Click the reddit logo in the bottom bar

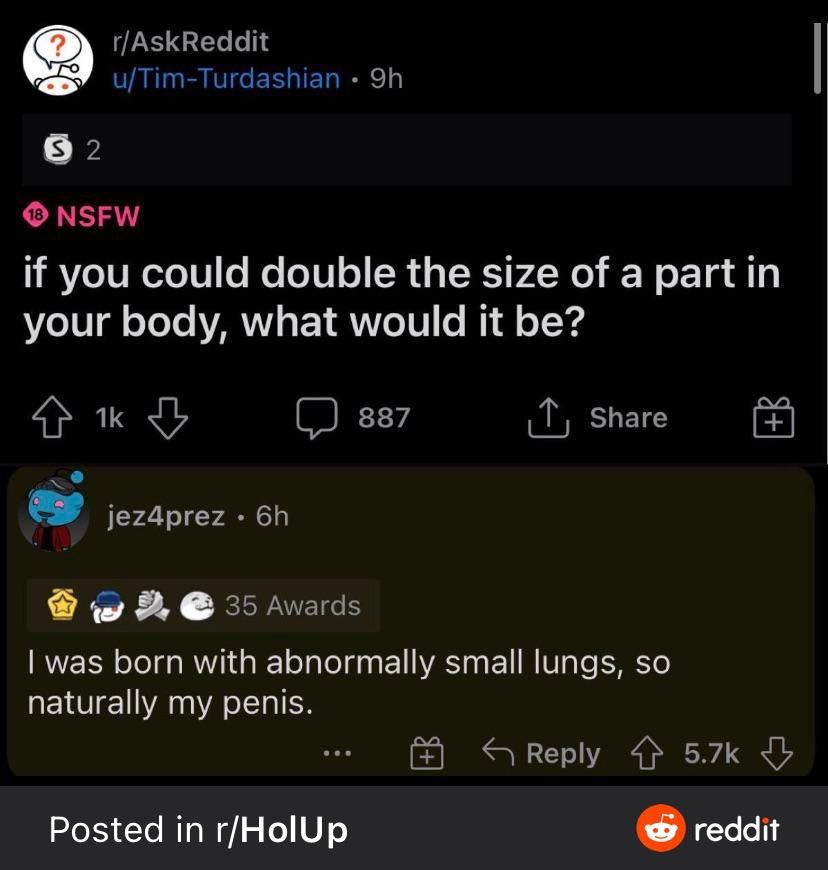tap(659, 829)
